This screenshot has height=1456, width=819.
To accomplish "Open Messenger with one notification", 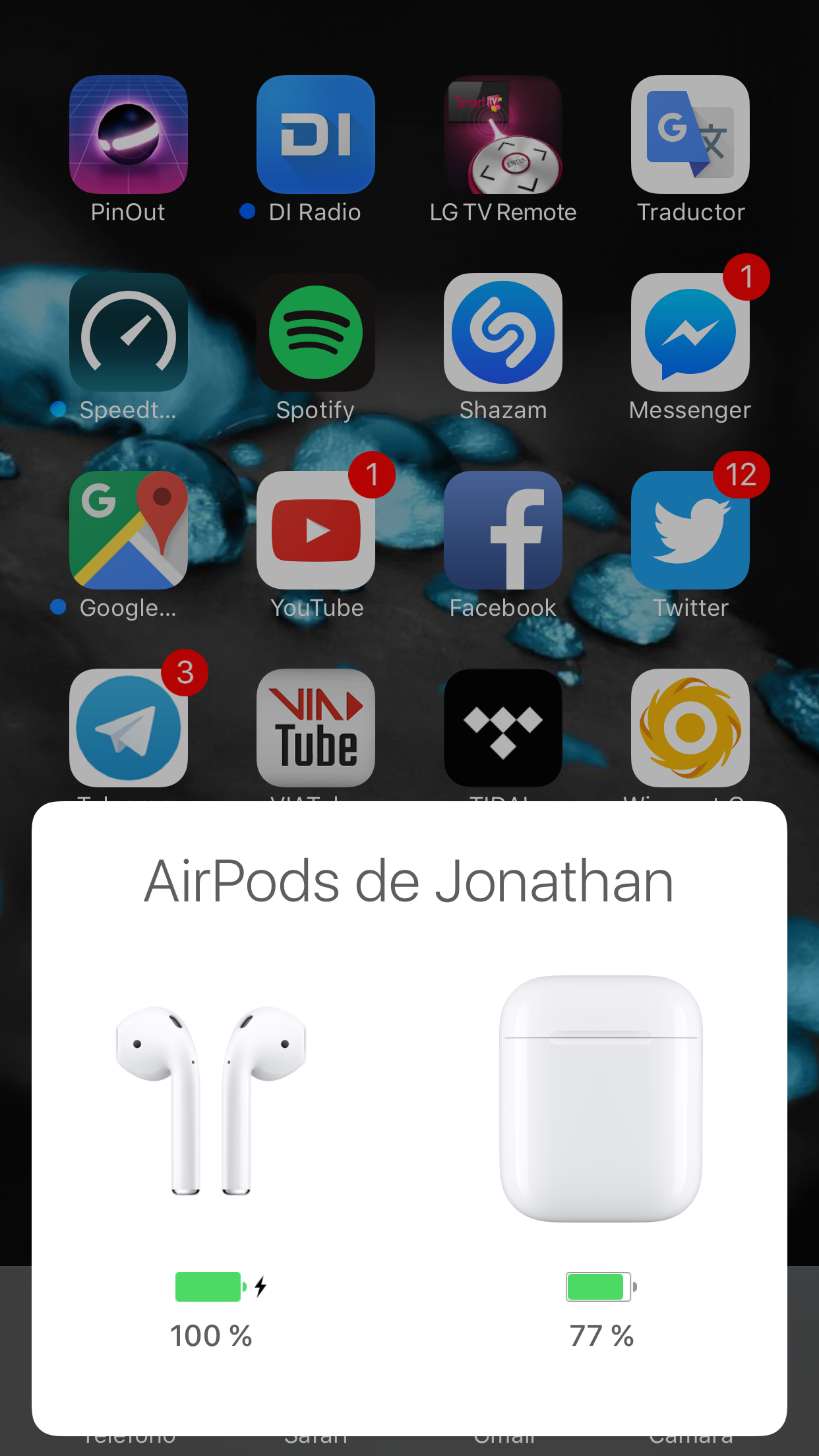I will click(690, 332).
